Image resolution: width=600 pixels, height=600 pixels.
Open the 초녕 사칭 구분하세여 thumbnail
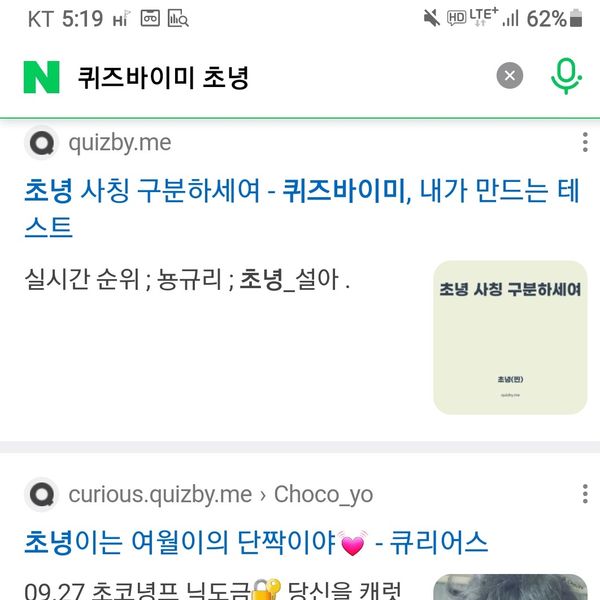point(510,337)
